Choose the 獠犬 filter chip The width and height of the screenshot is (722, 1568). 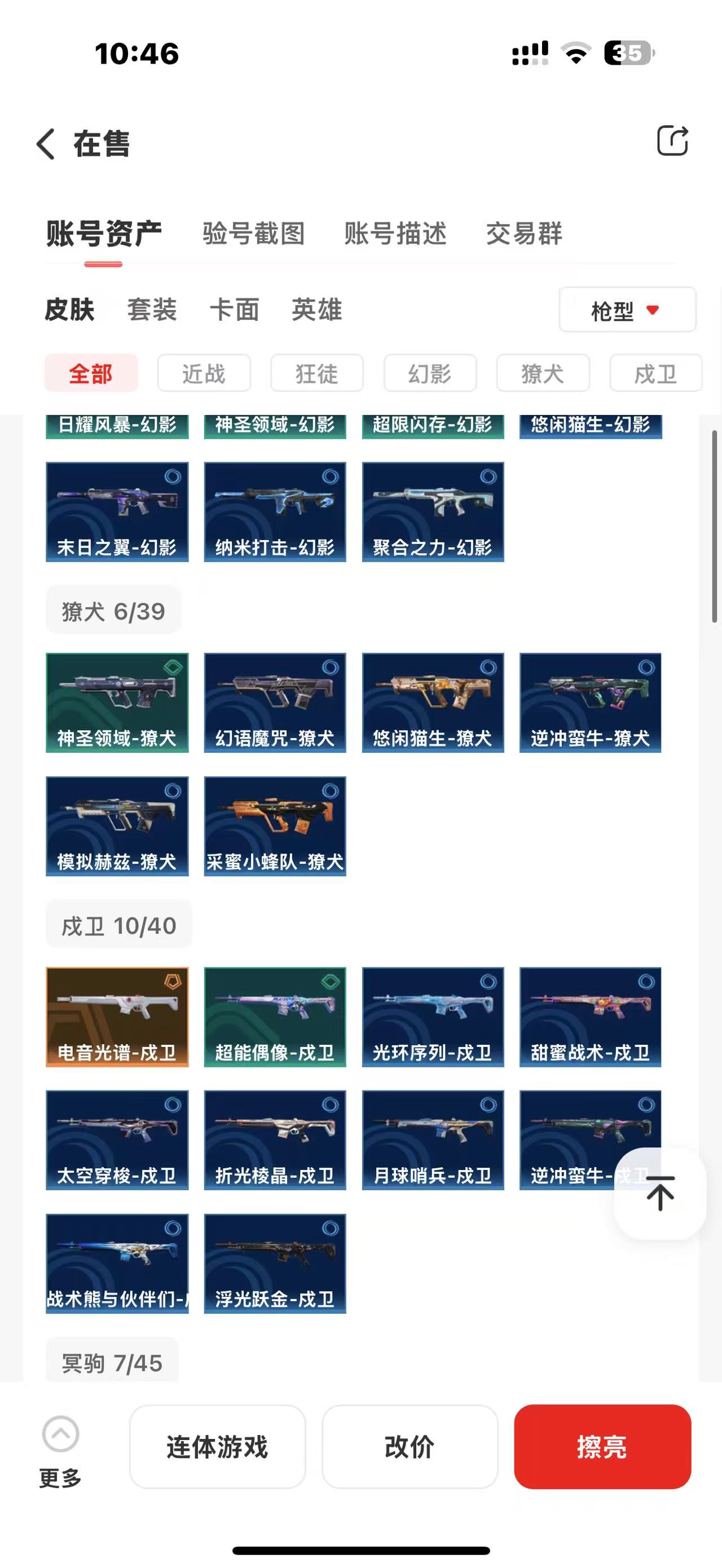point(543,373)
